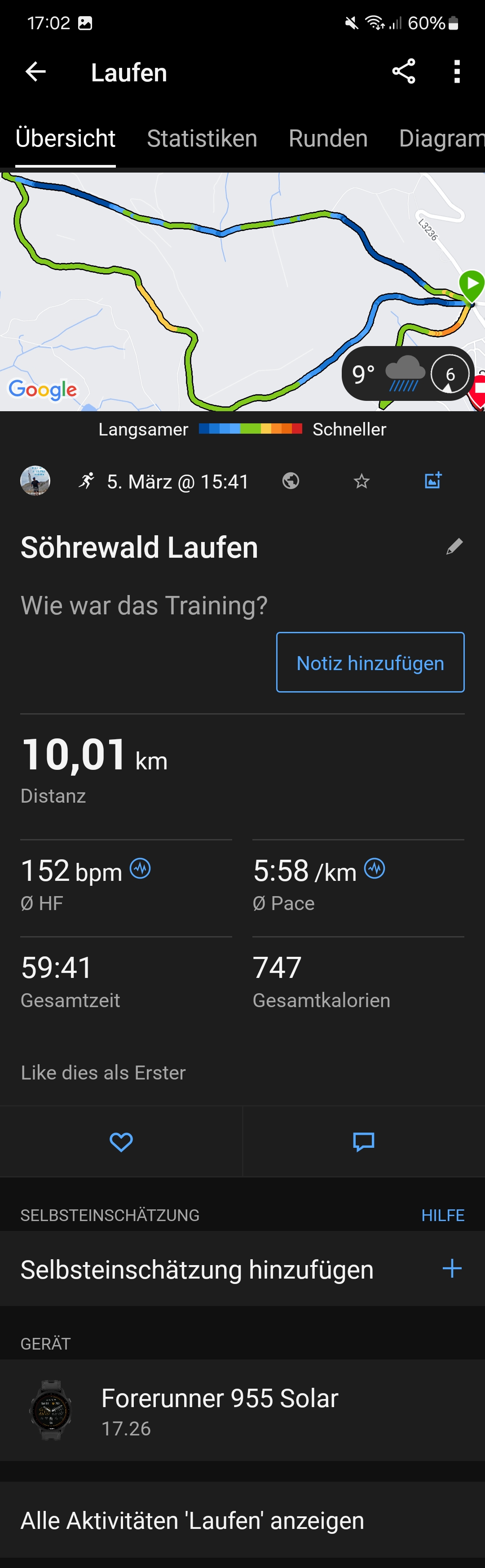Like this activity with the heart
485x1568 pixels.
point(121,1142)
